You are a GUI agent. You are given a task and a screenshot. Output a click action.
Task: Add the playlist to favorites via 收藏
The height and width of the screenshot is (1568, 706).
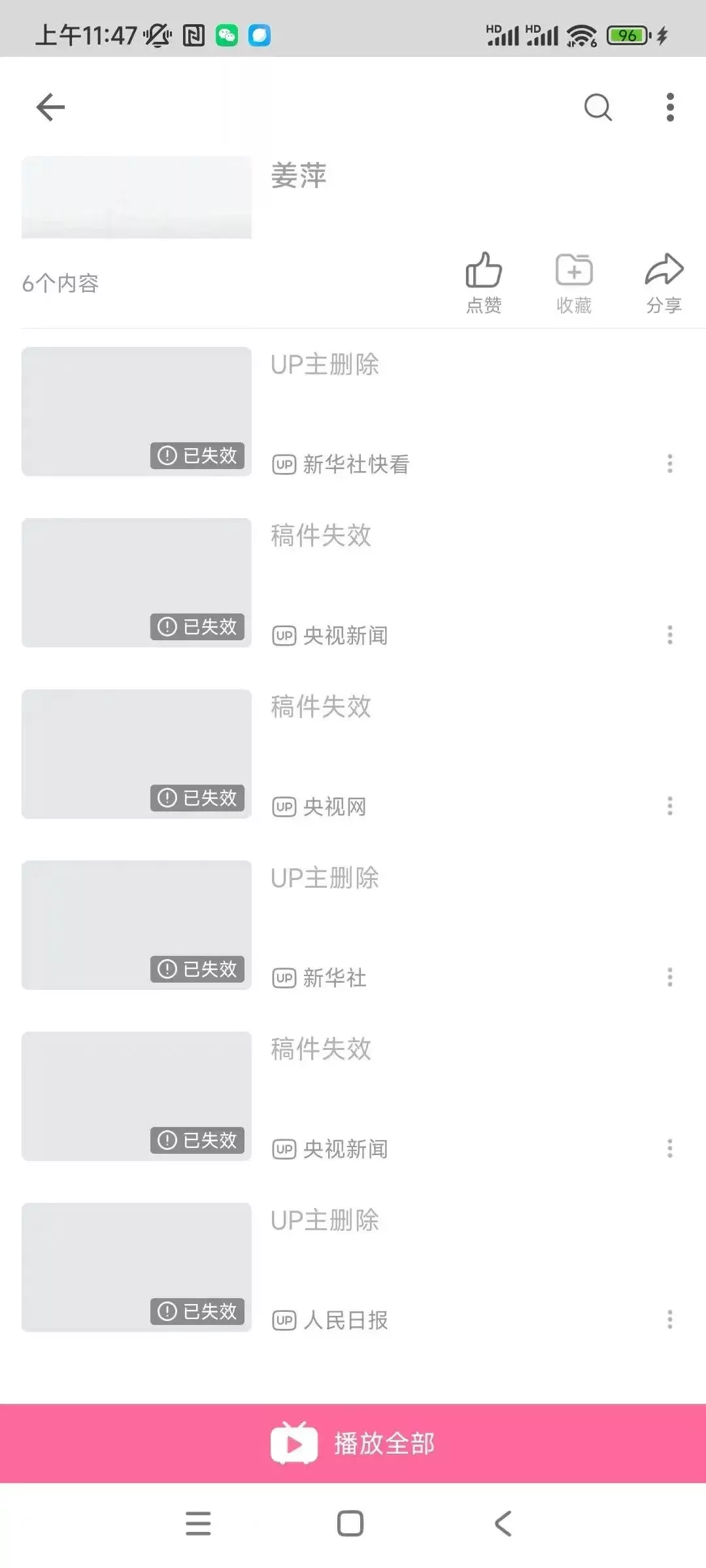[x=574, y=282]
